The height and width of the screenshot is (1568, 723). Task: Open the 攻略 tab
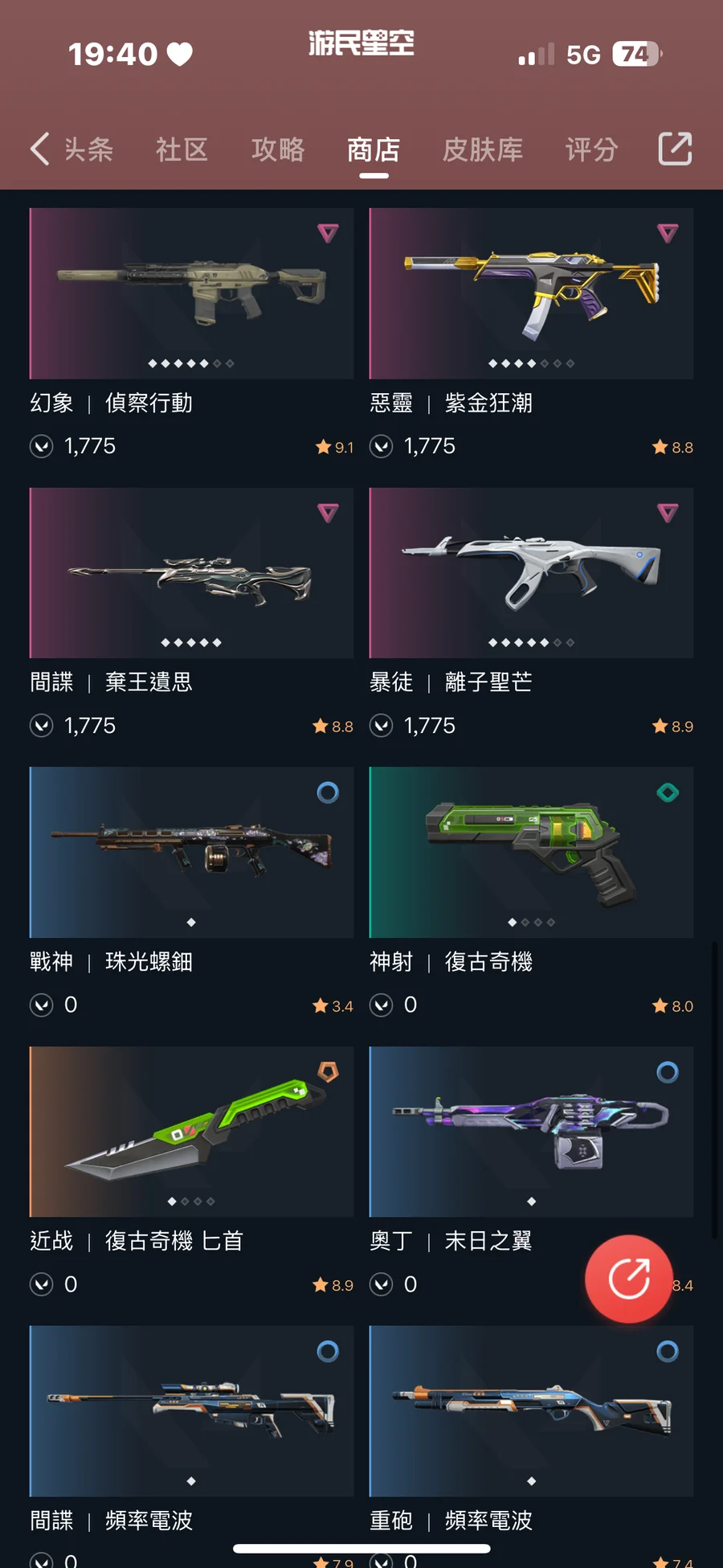[278, 149]
